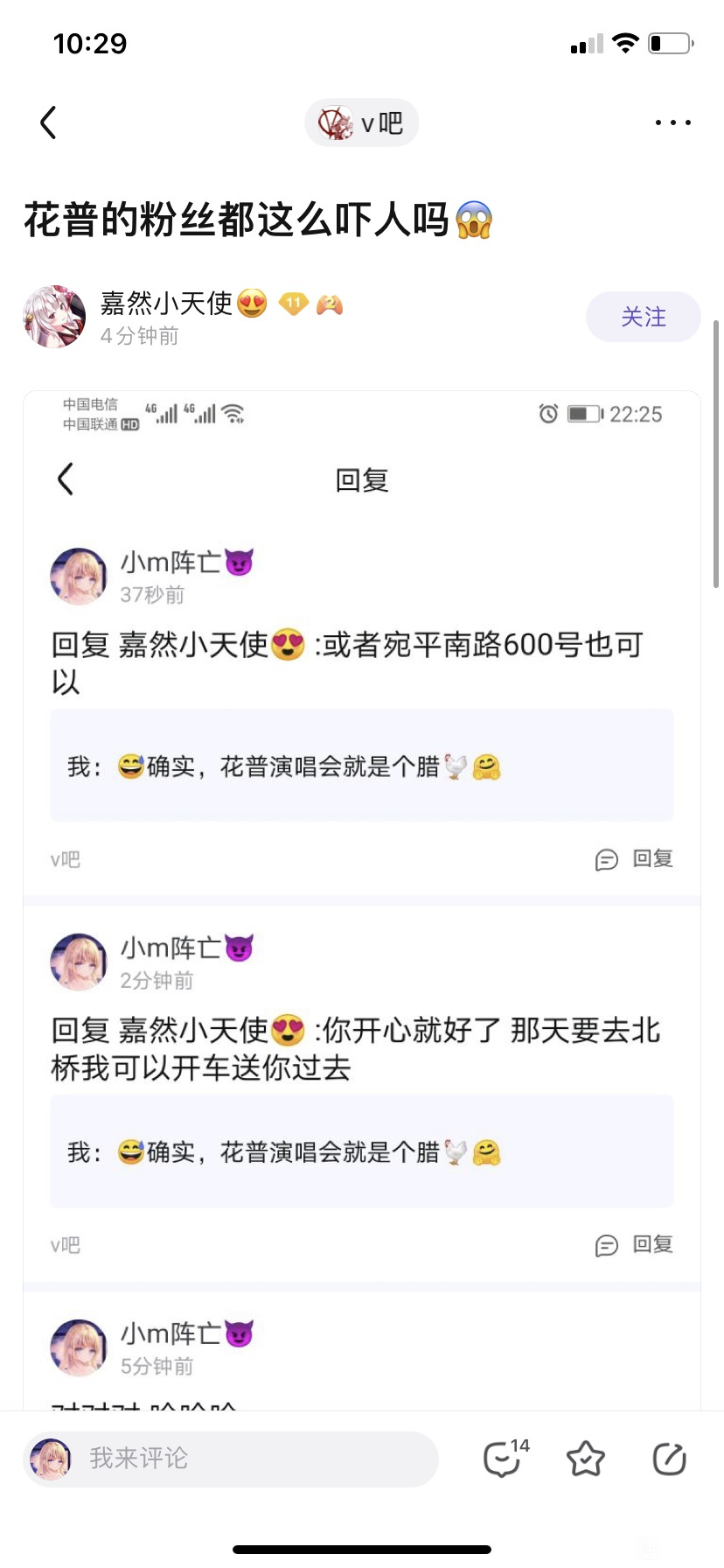Enlarge the screenshot image in the post
724x1568 pixels.
point(362,875)
